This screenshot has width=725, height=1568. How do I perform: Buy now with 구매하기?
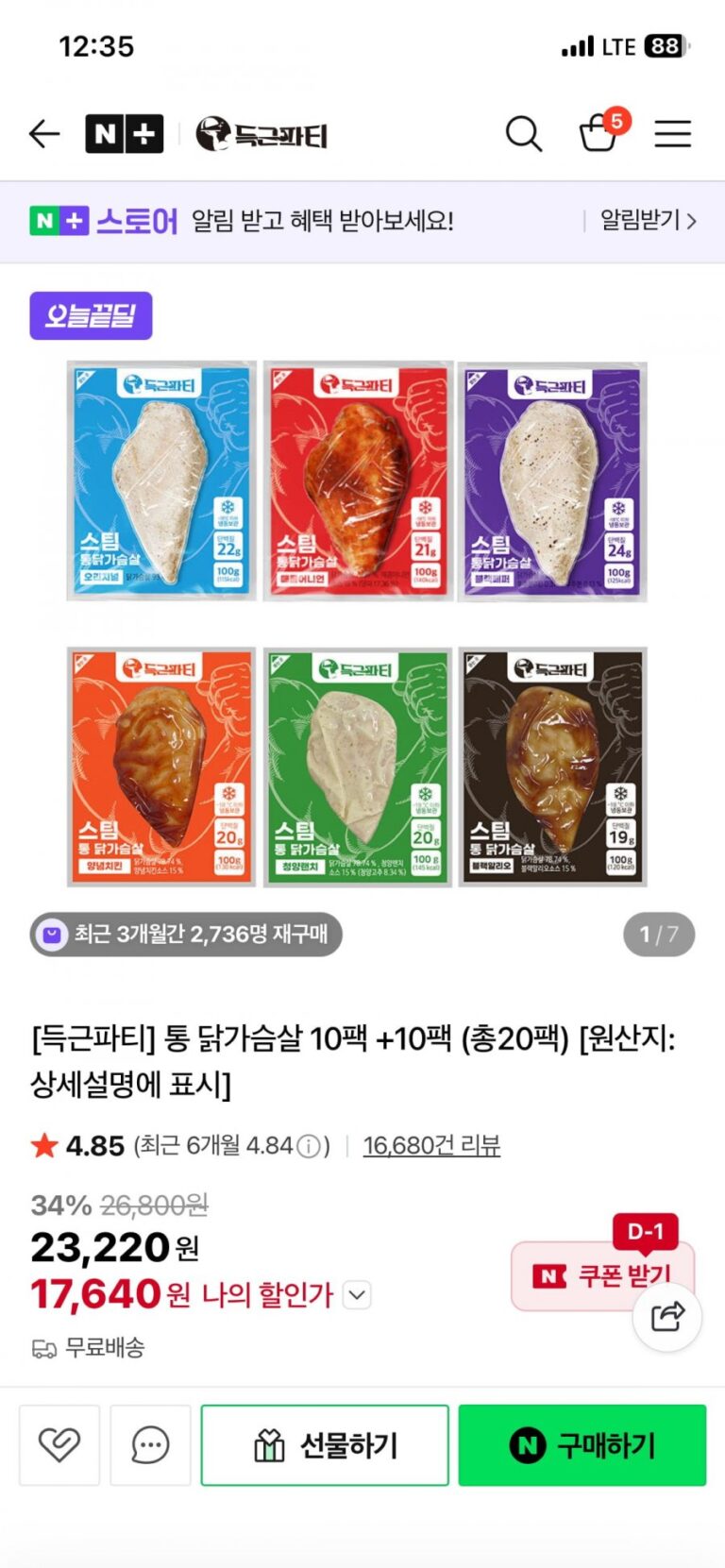click(x=582, y=1444)
